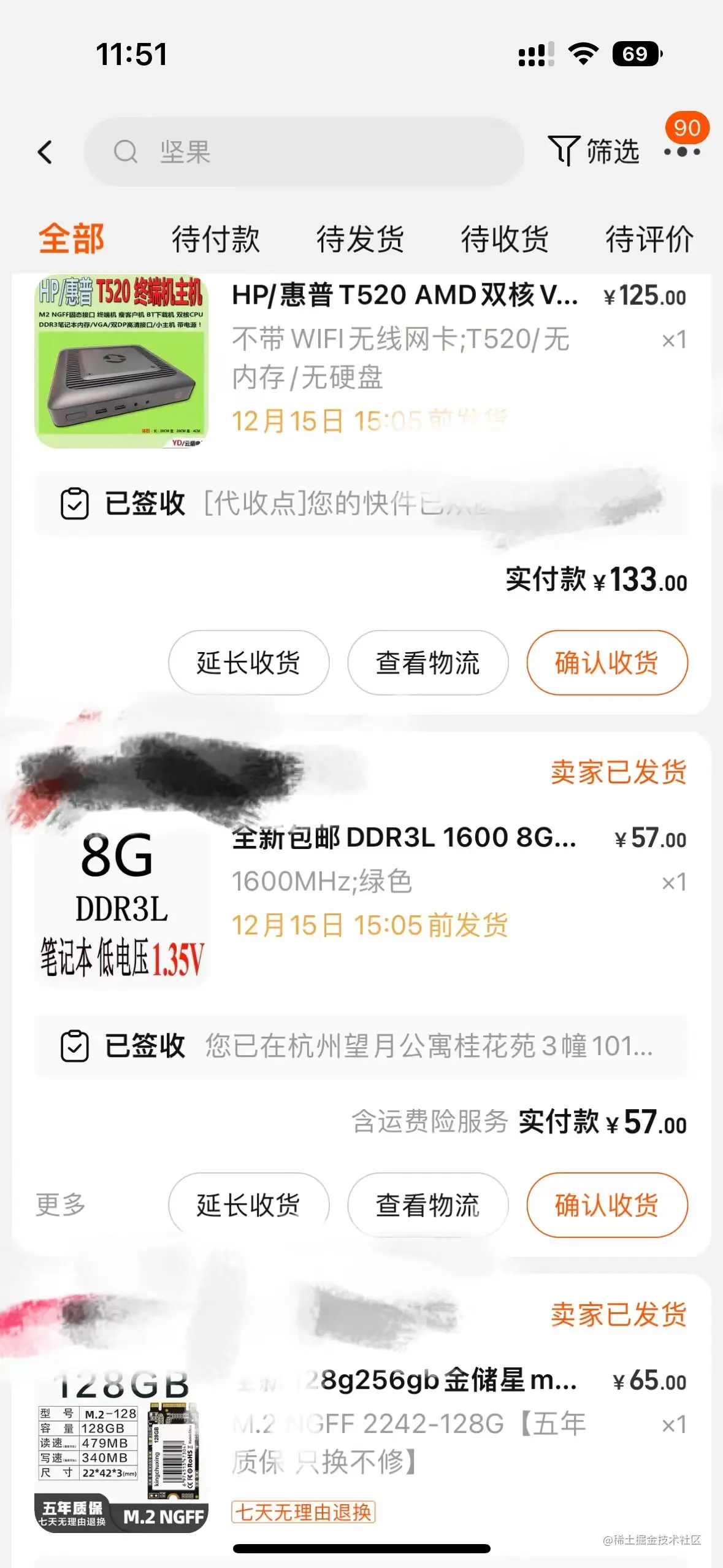Switch to the 全部 tab
This screenshot has height=1568, width=723.
coord(71,239)
